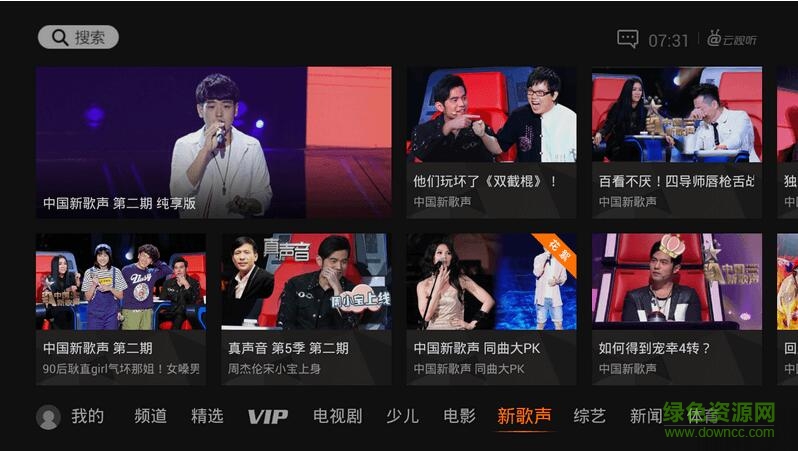The height and width of the screenshot is (451, 798).
Task: Open the 电影 tab
Action: pyautogui.click(x=459, y=416)
